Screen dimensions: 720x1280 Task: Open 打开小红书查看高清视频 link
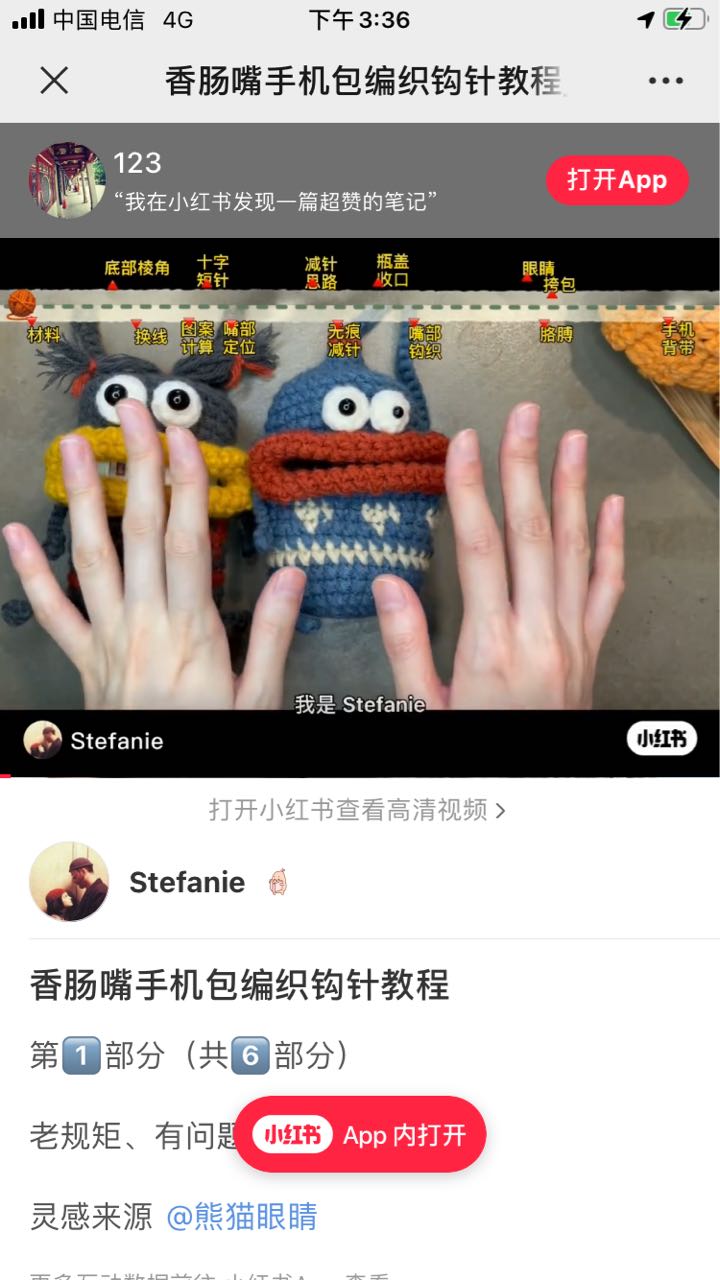(357, 810)
